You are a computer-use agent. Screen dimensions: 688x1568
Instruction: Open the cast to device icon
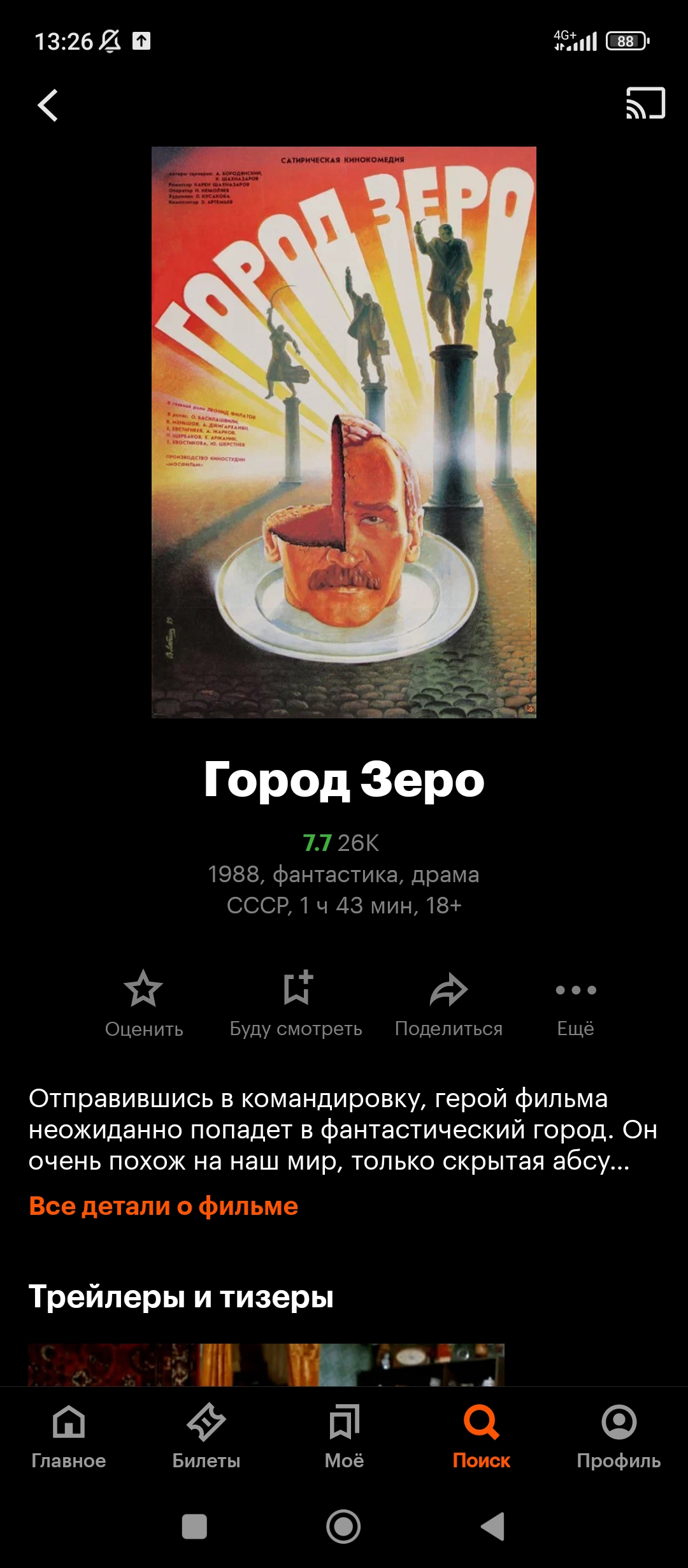(x=645, y=103)
